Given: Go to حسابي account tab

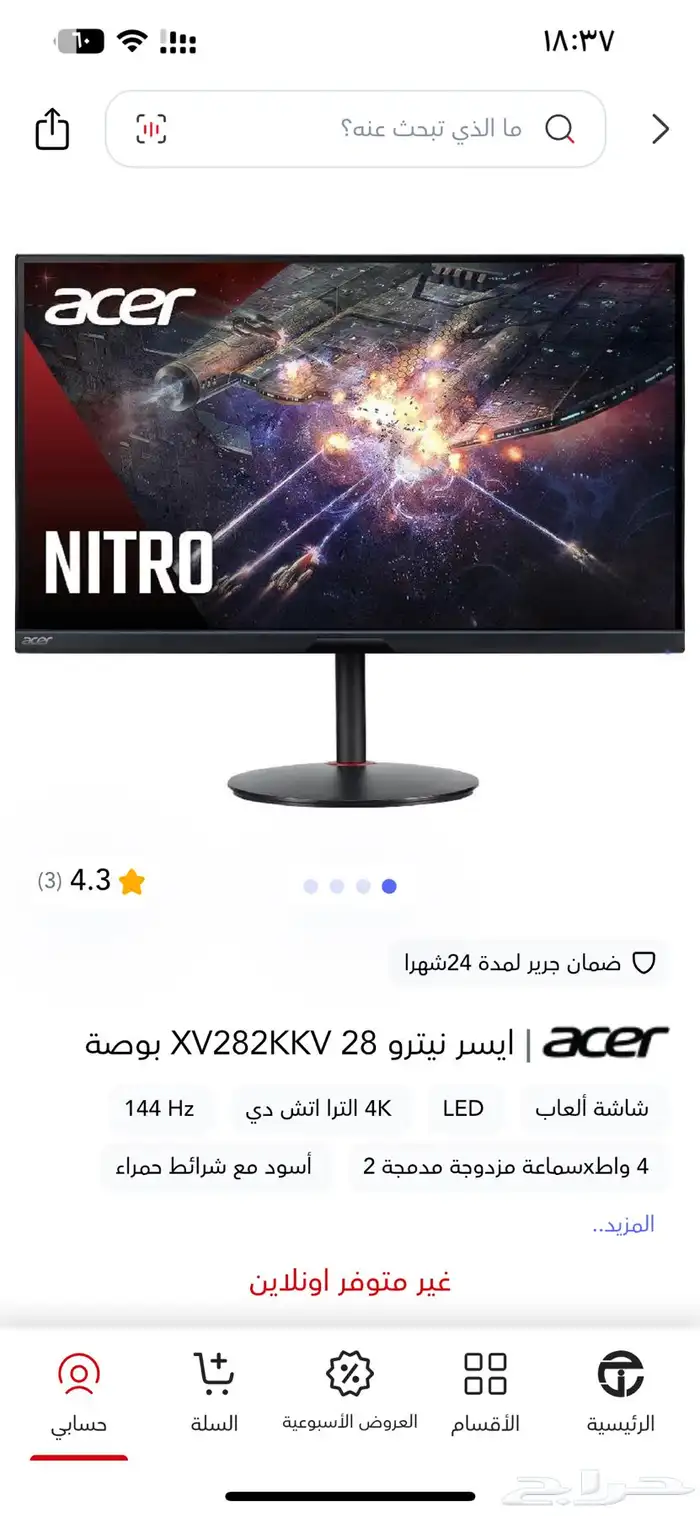Looking at the screenshot, I should point(79,1393).
